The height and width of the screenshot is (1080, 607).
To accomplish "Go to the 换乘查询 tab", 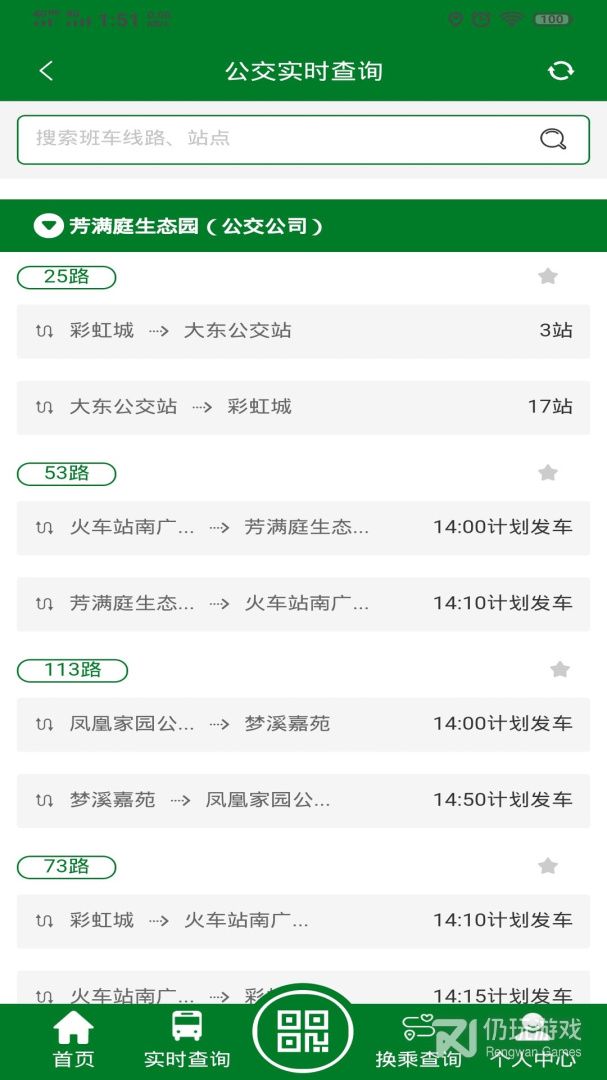I will pyautogui.click(x=418, y=1040).
